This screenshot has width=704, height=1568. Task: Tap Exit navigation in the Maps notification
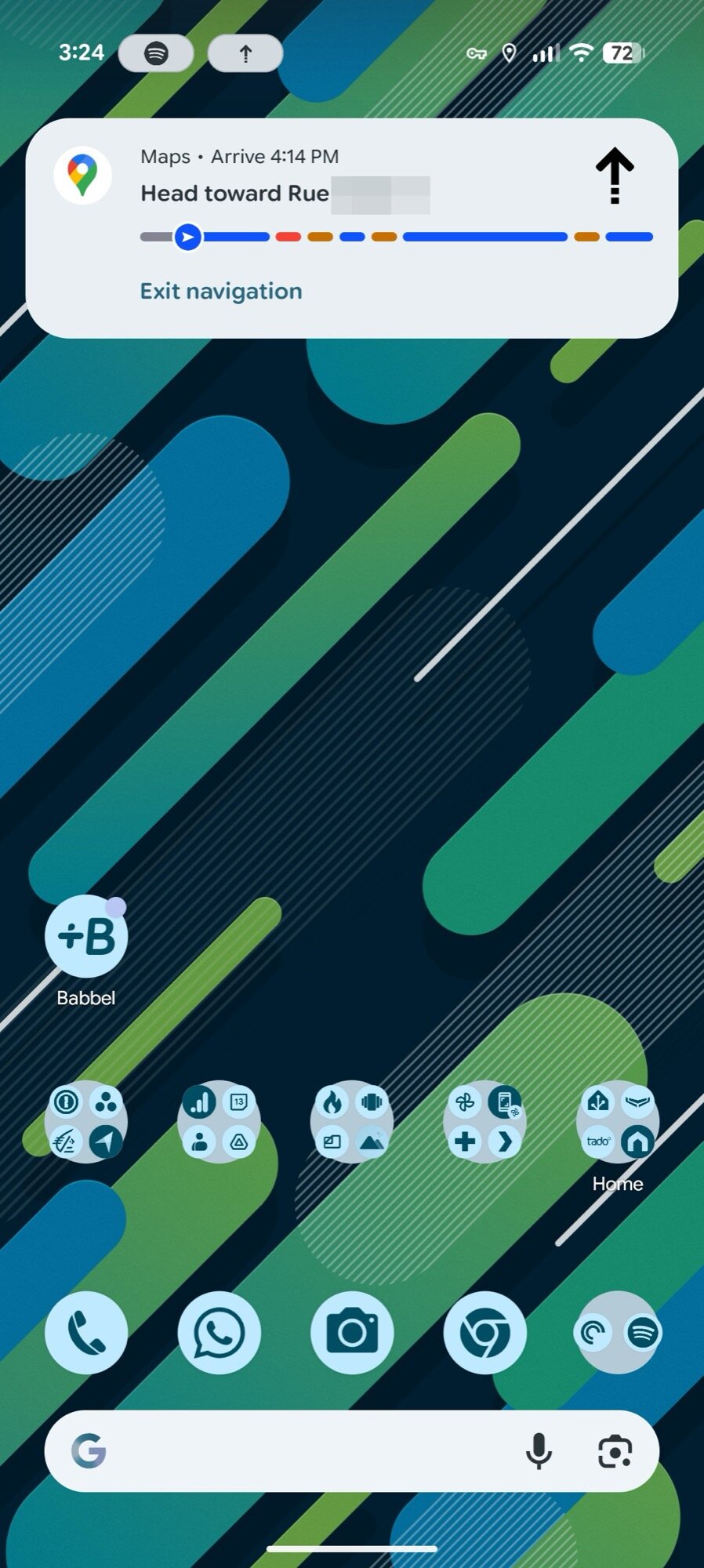pyautogui.click(x=221, y=291)
